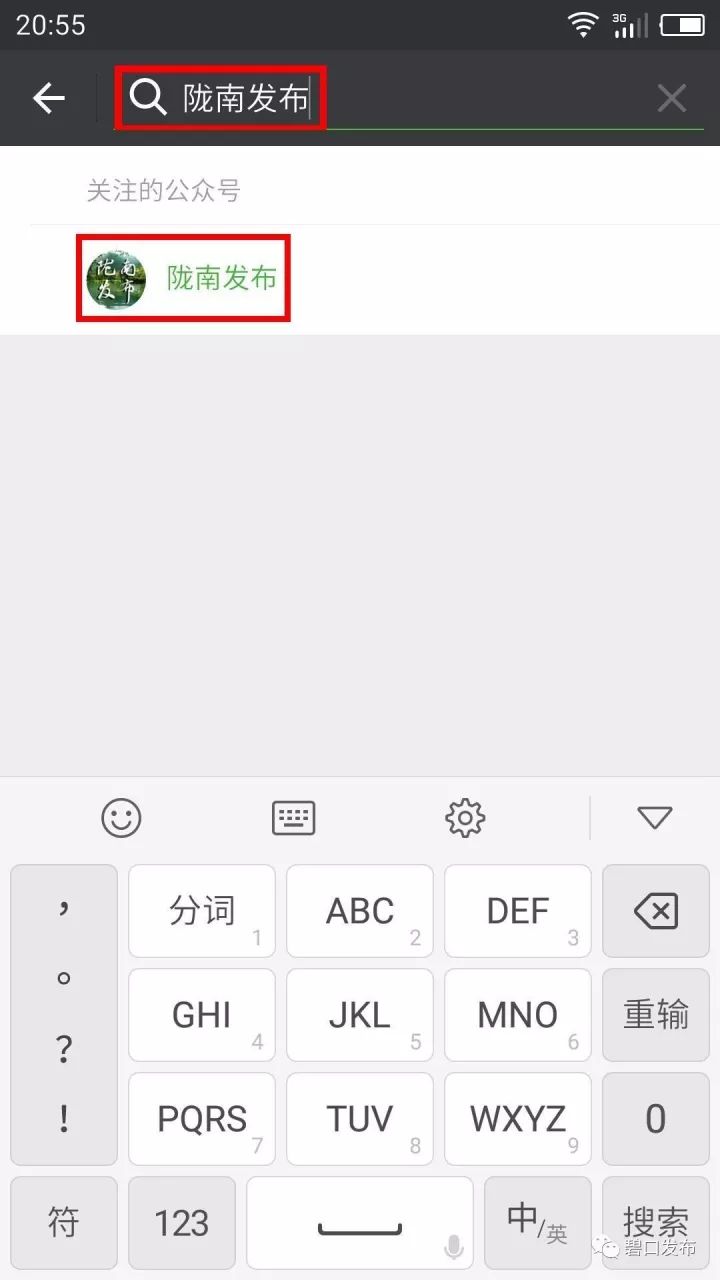
Task: Toggle the 中/英 language key
Action: click(x=537, y=1222)
